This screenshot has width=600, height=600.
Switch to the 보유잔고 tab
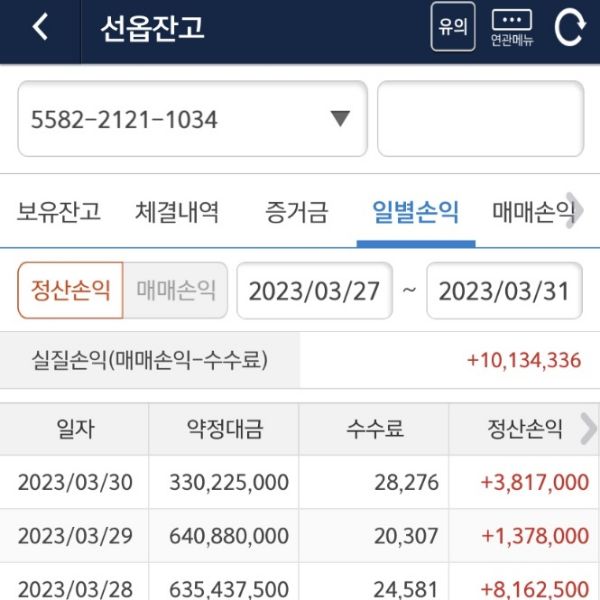click(x=58, y=212)
